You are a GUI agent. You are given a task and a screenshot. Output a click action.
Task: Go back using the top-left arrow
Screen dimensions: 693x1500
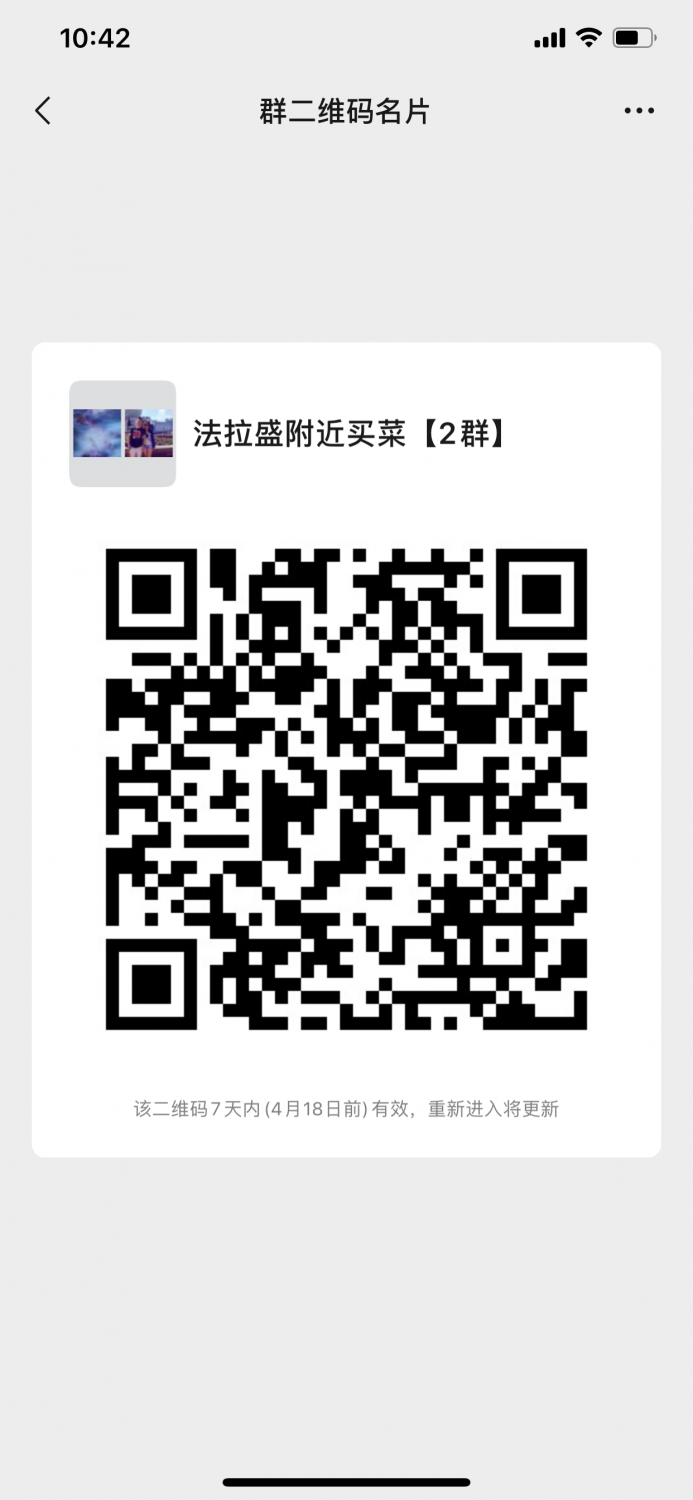[x=42, y=111]
